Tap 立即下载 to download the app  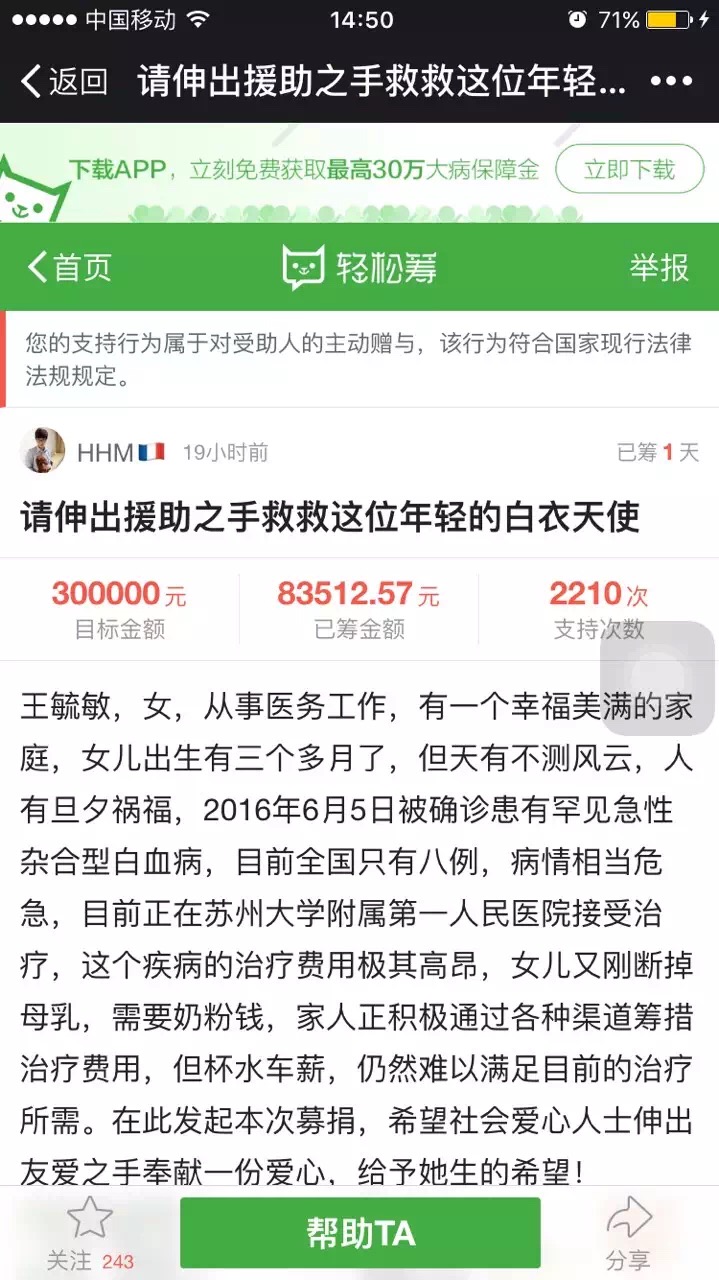[629, 170]
